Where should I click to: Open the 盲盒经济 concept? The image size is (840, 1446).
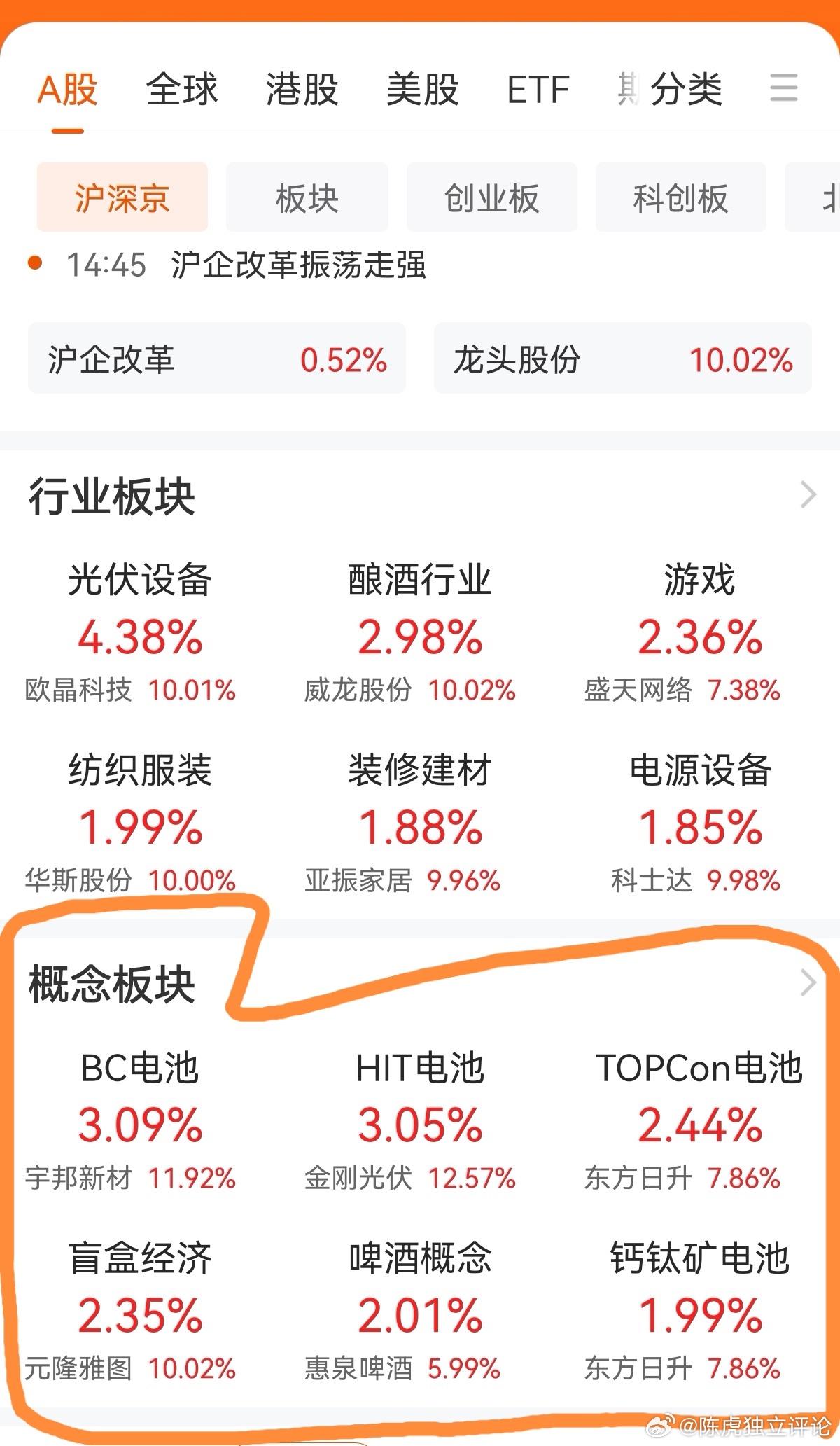pos(140,1311)
